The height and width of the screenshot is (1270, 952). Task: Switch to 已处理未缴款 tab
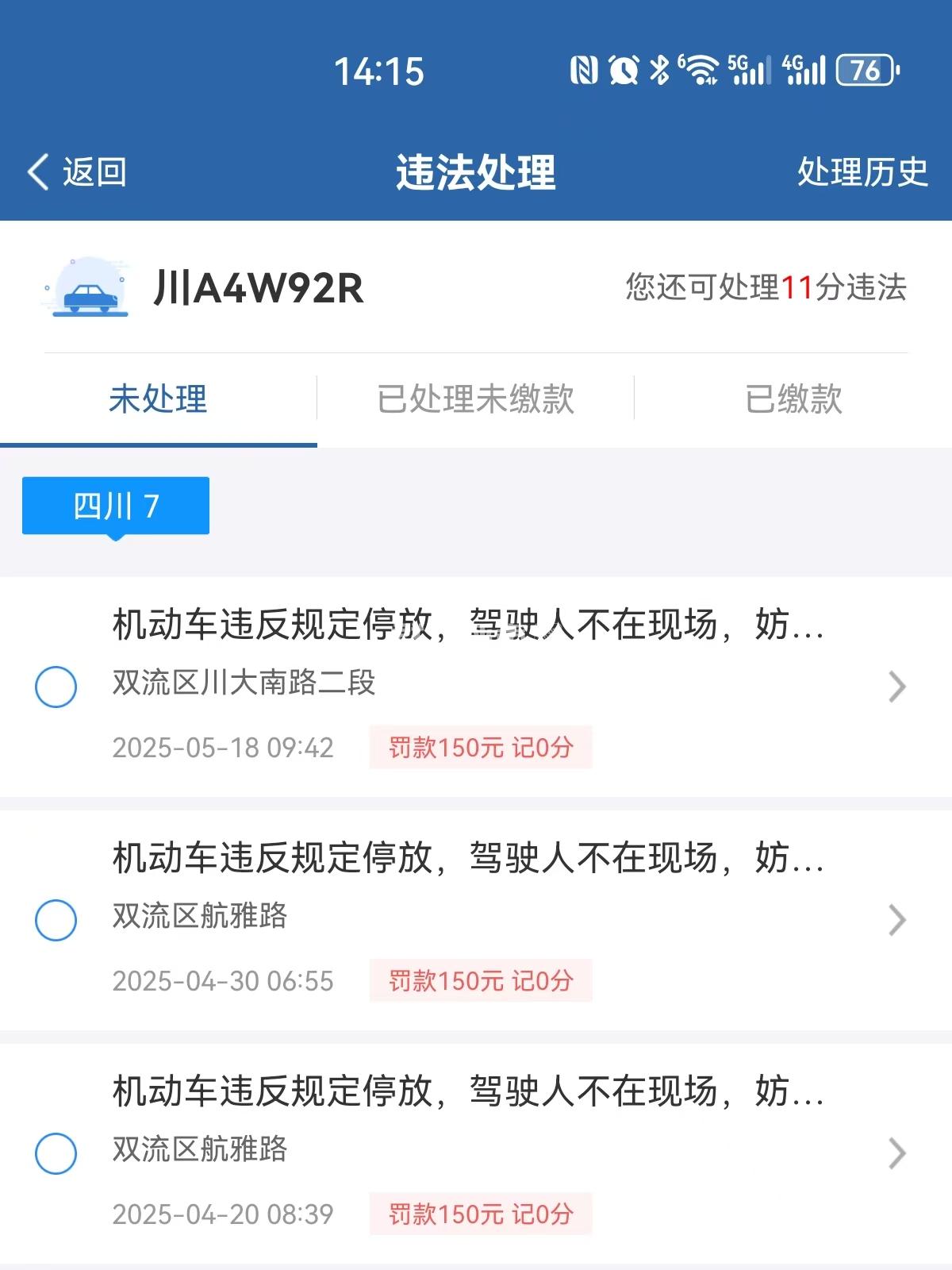click(475, 398)
